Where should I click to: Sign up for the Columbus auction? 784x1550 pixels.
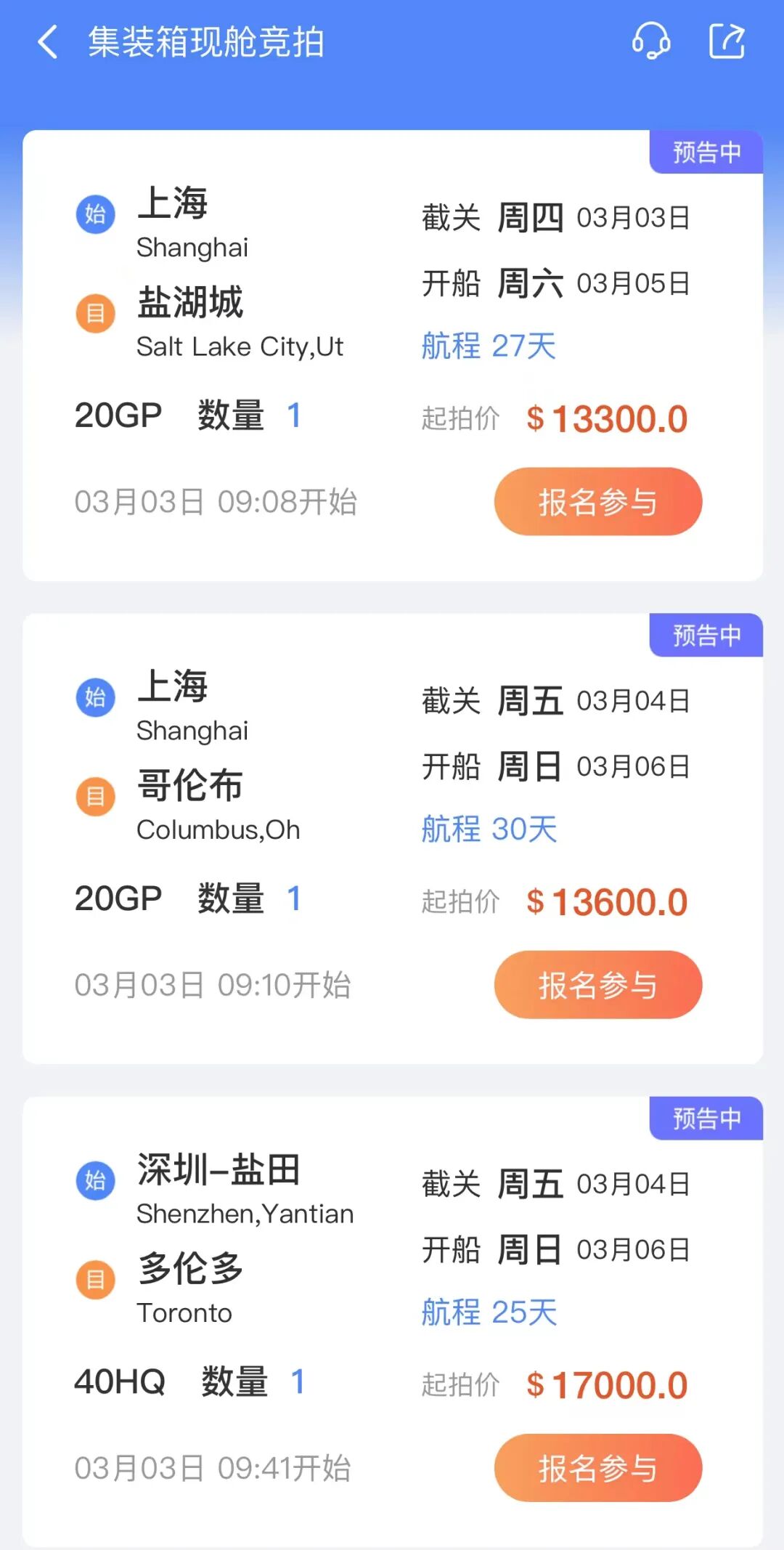[x=597, y=985]
